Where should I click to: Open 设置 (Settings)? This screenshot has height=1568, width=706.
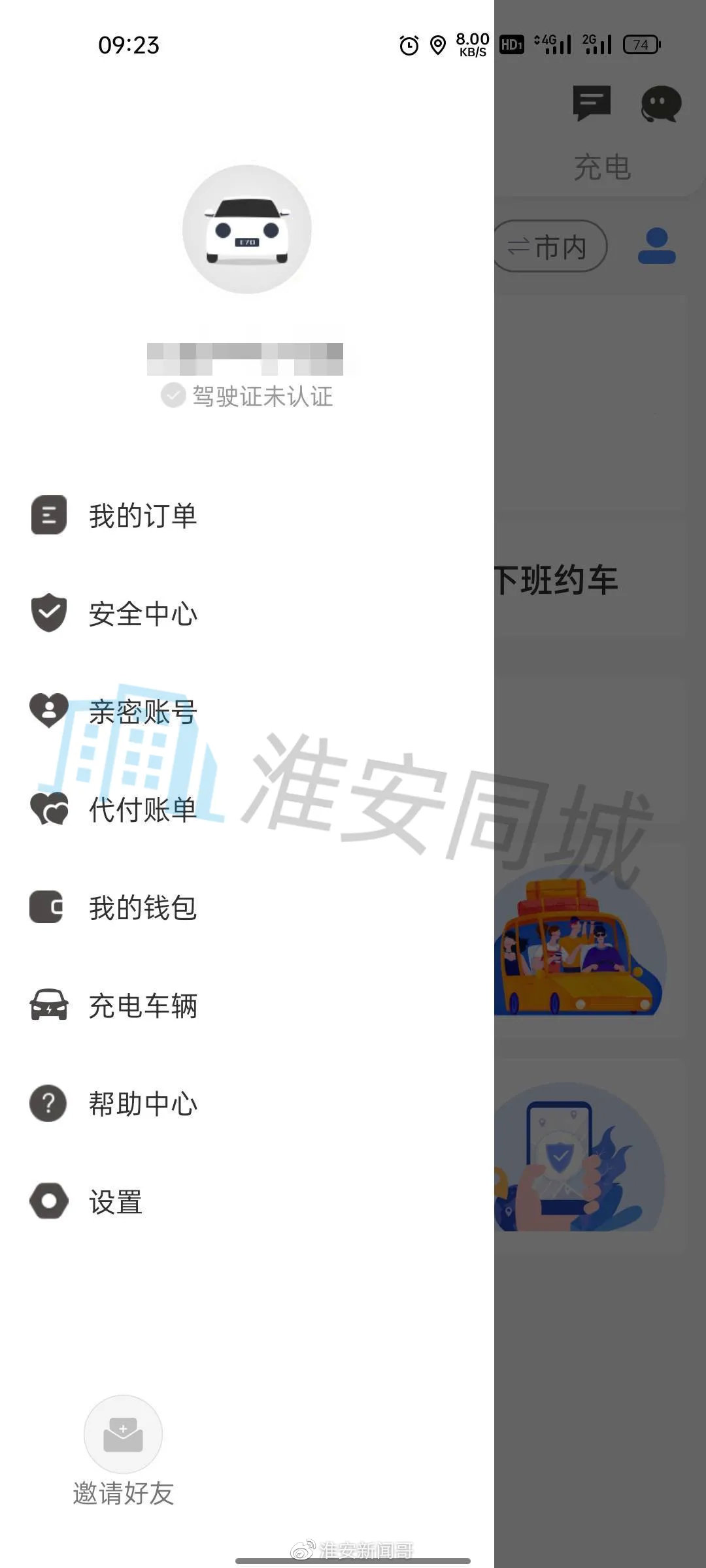click(x=115, y=1201)
